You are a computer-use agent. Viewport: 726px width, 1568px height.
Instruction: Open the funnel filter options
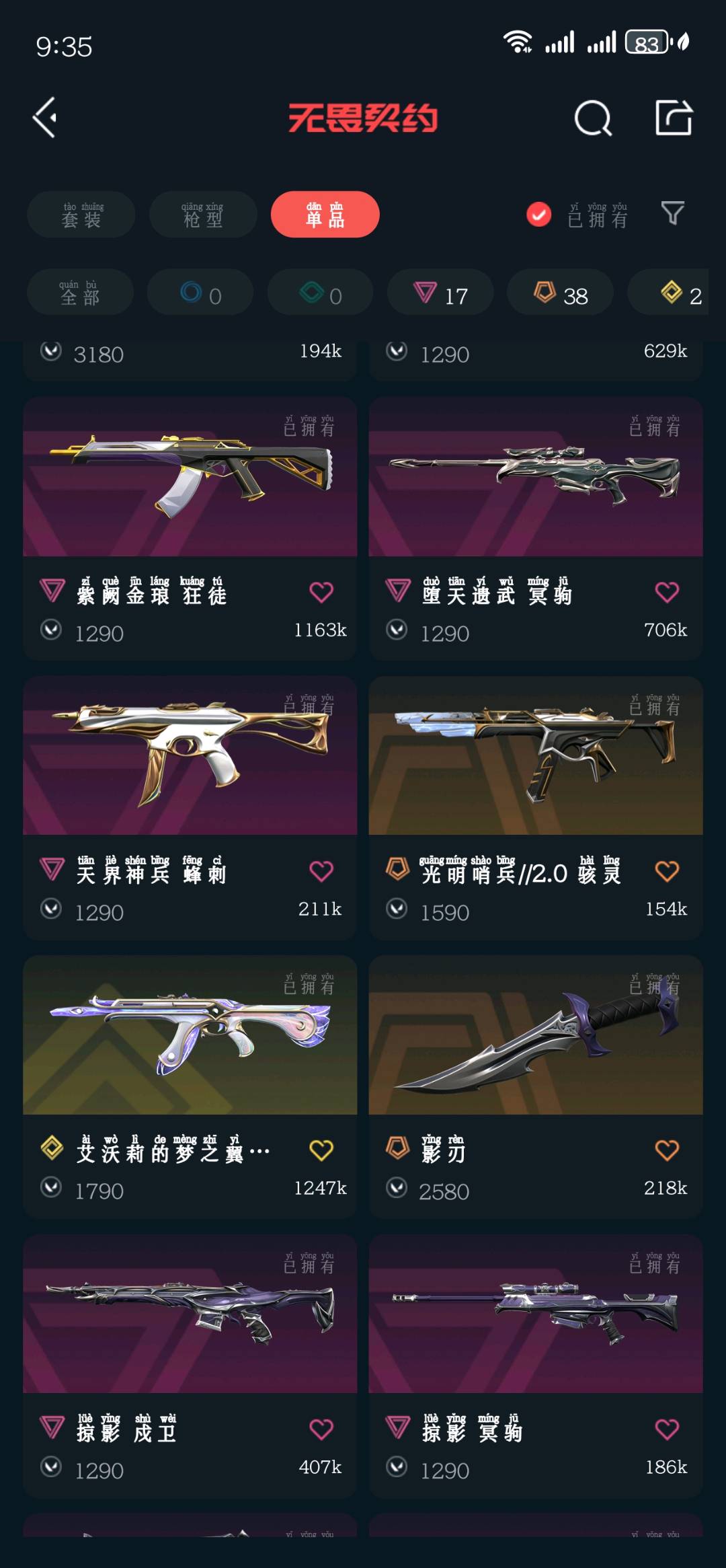coord(672,214)
